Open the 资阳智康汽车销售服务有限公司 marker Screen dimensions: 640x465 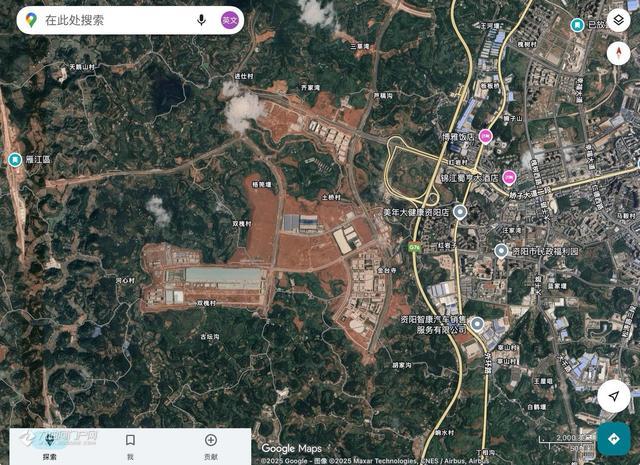[x=478, y=323]
